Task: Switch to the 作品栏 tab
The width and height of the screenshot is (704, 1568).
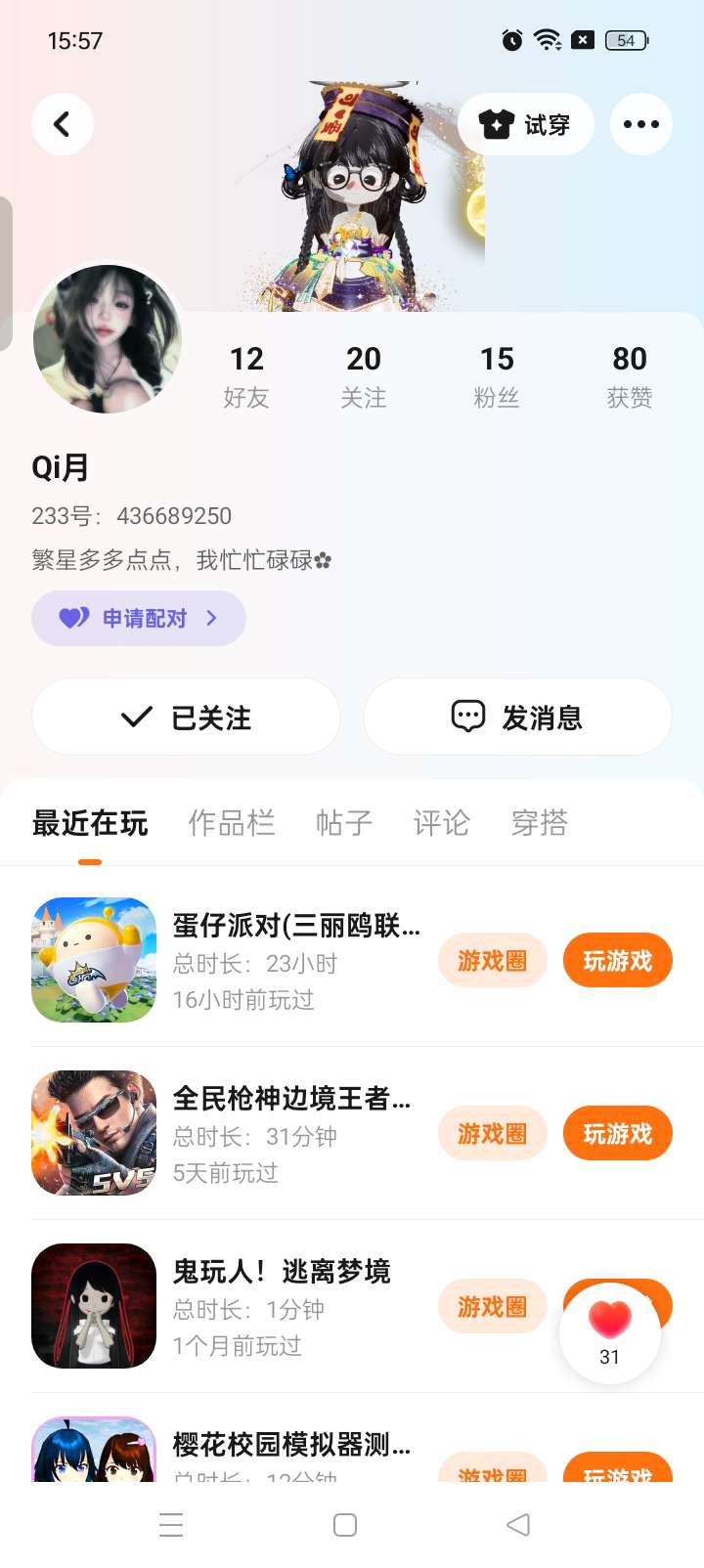Action: tap(232, 823)
